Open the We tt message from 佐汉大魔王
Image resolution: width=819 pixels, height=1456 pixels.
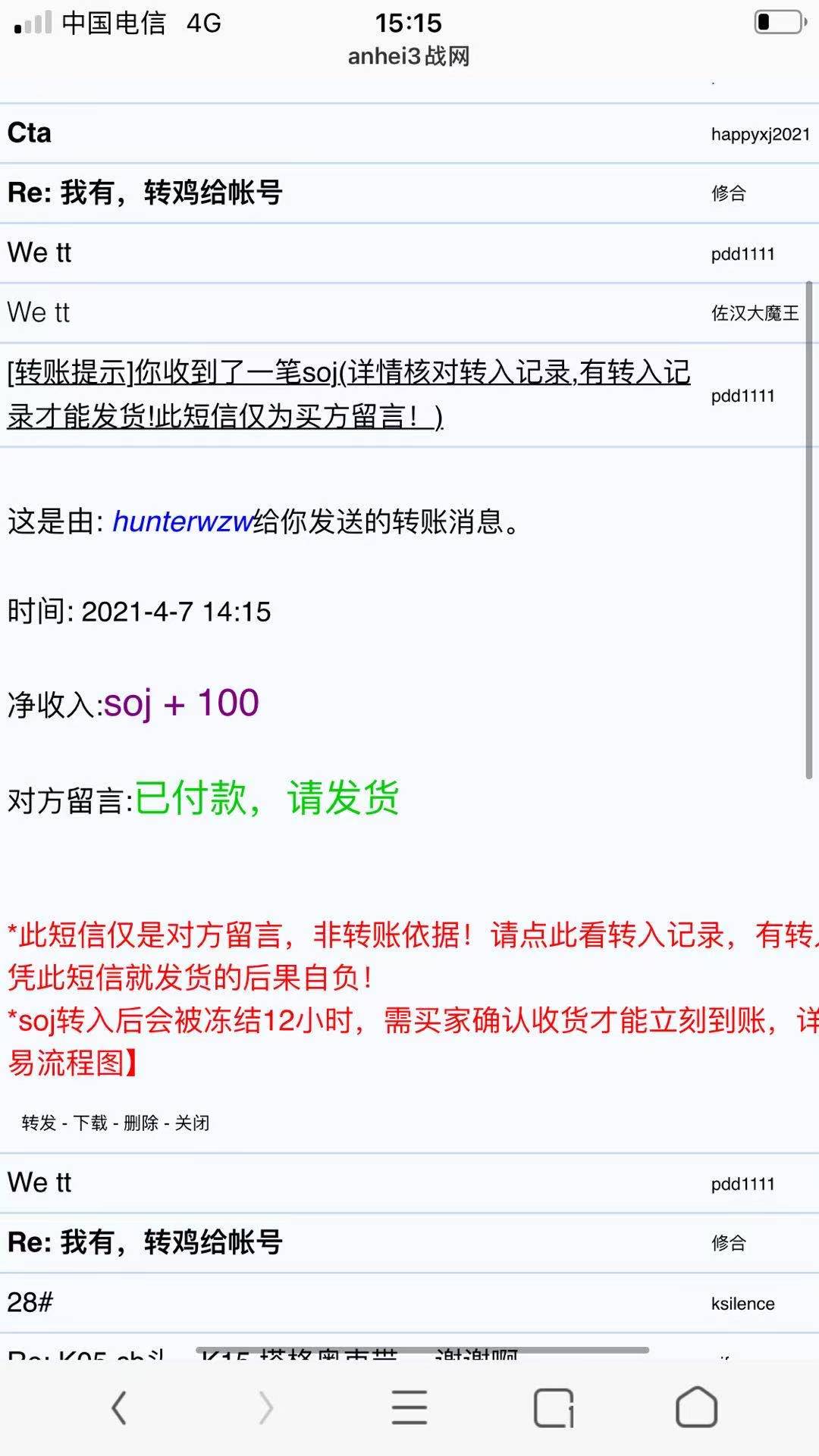(39, 312)
